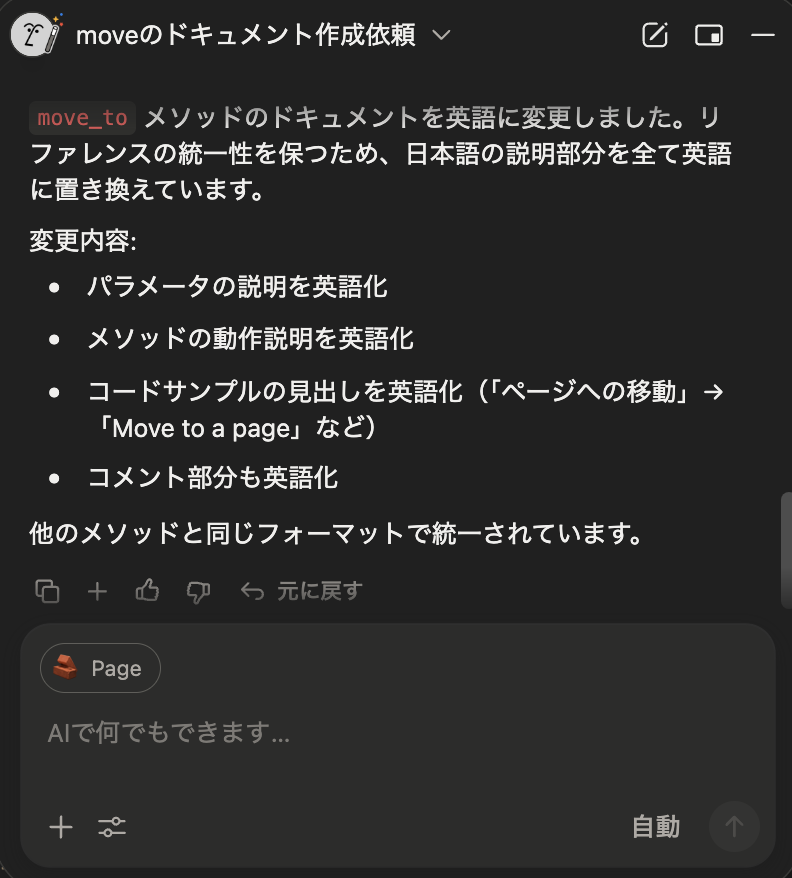Image resolution: width=792 pixels, height=878 pixels.
Task: Start a new AI chat
Action: click(654, 36)
